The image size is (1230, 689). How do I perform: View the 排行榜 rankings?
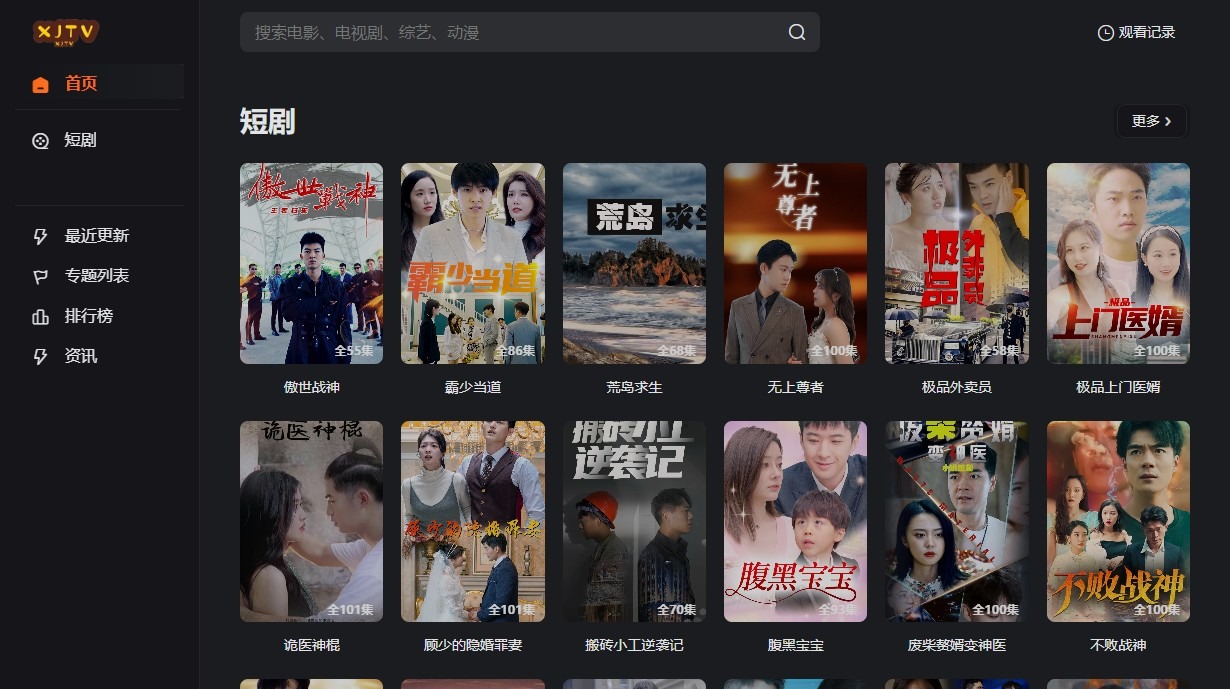(x=88, y=316)
